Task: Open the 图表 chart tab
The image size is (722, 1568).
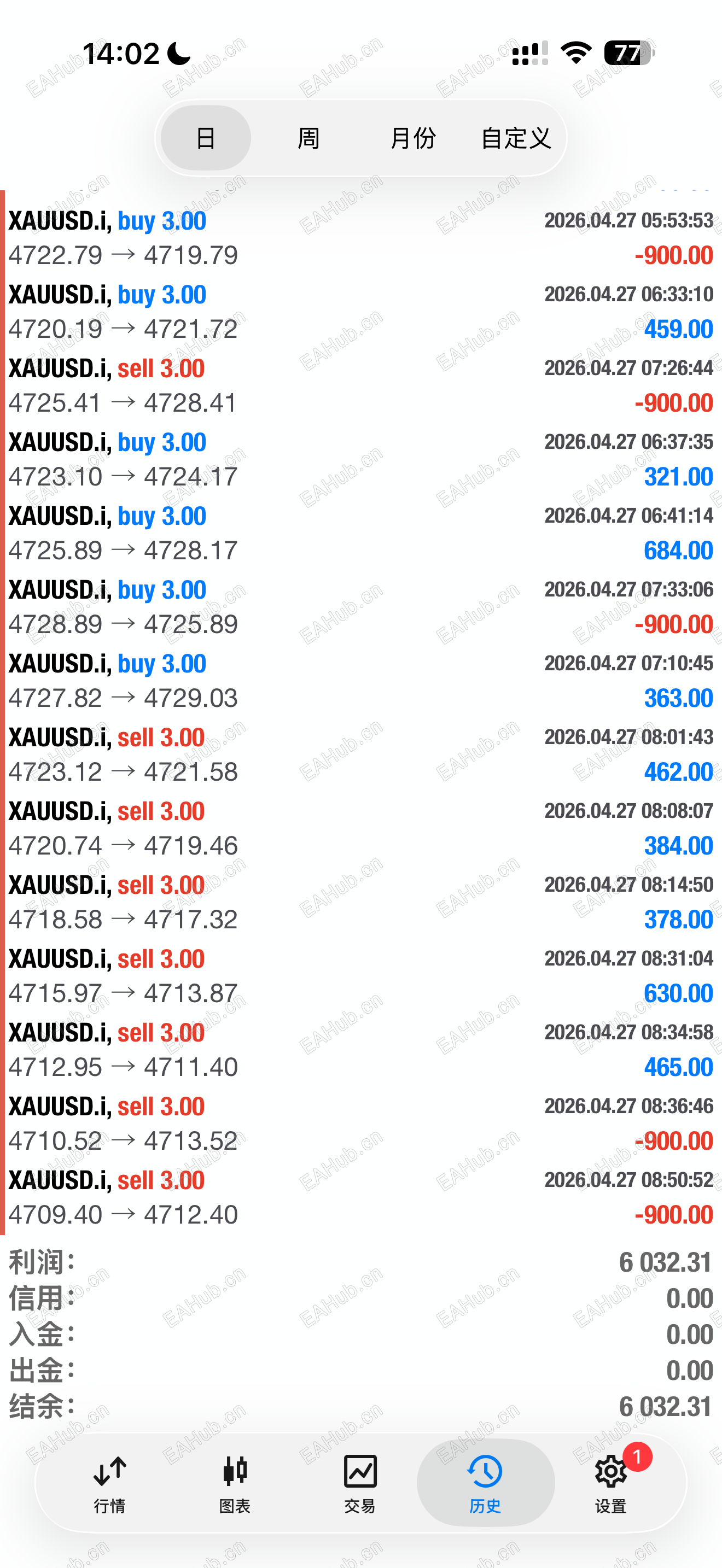Action: [x=235, y=1483]
